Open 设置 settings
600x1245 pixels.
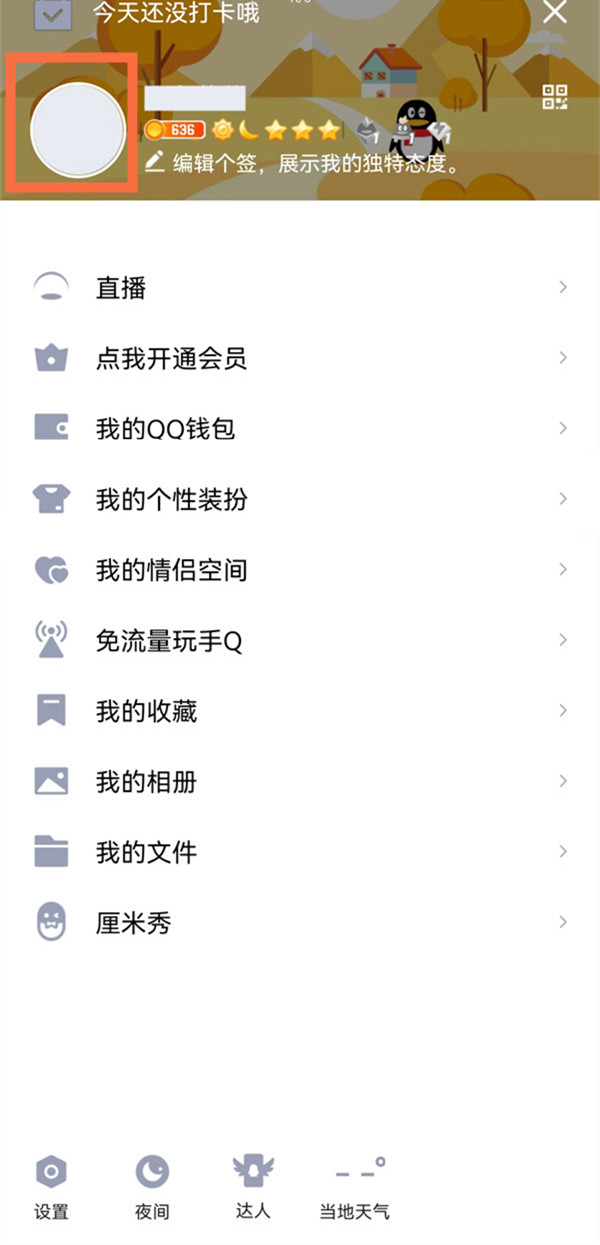pos(51,1187)
